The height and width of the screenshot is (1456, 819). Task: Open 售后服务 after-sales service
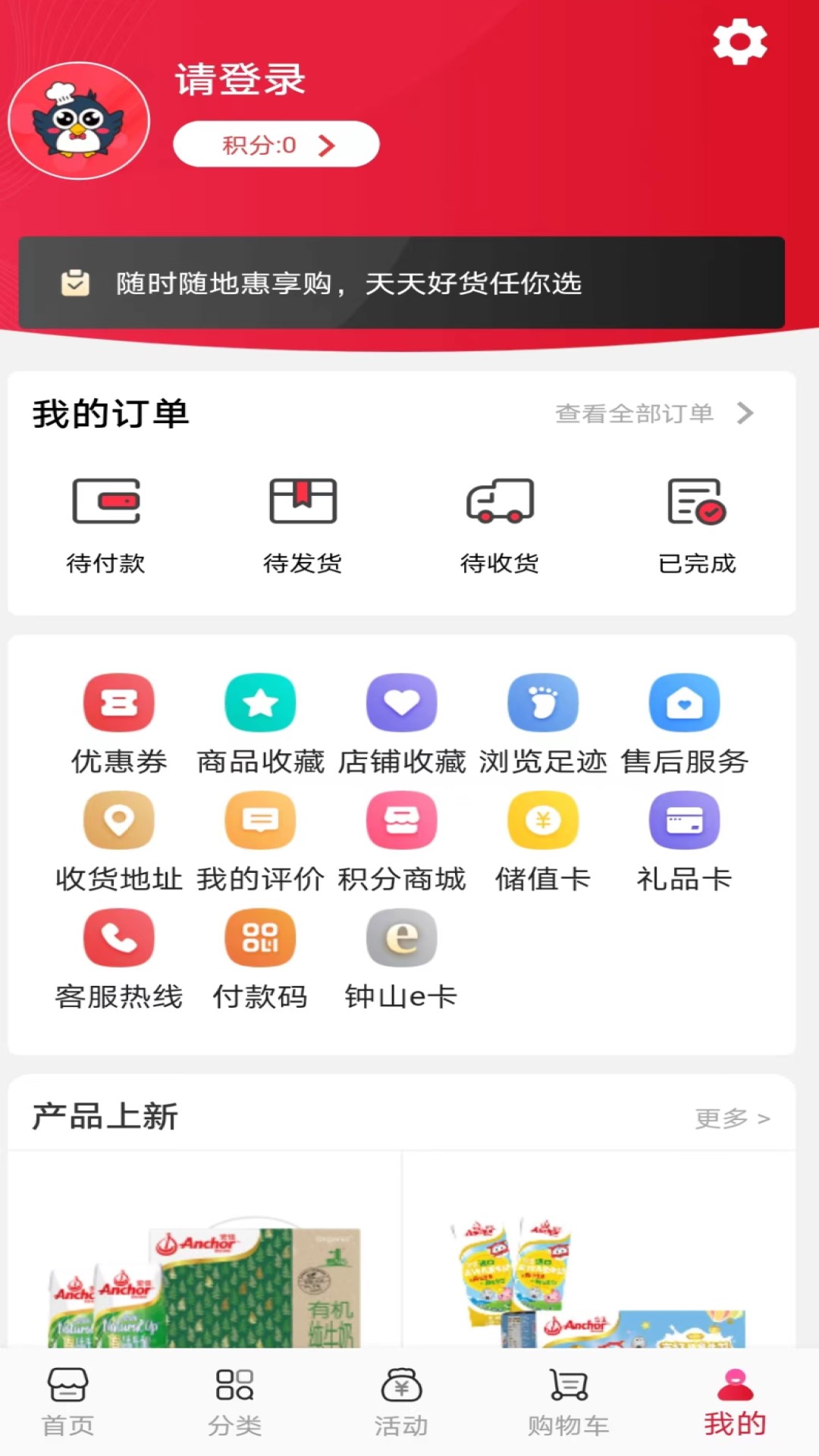684,703
